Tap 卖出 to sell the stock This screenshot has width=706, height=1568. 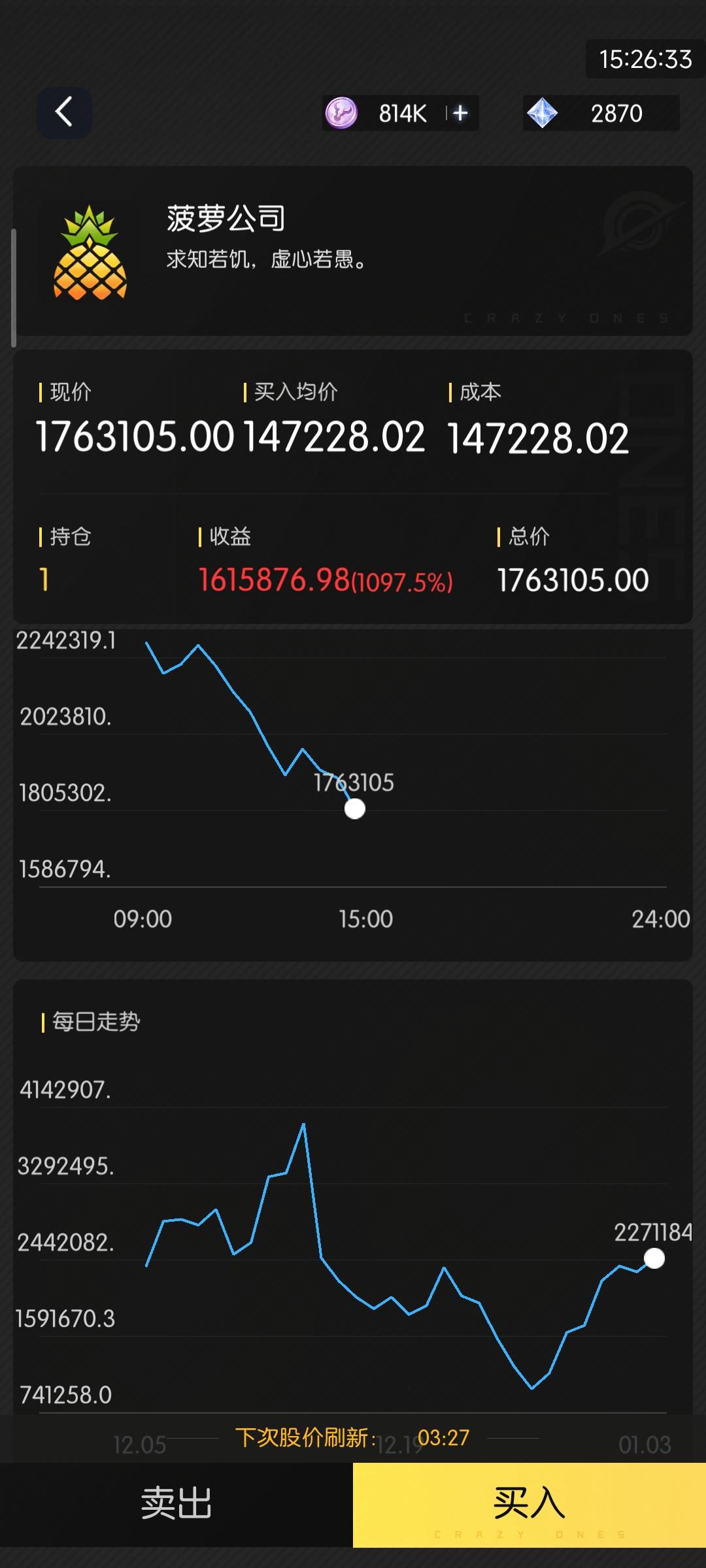(176, 1504)
